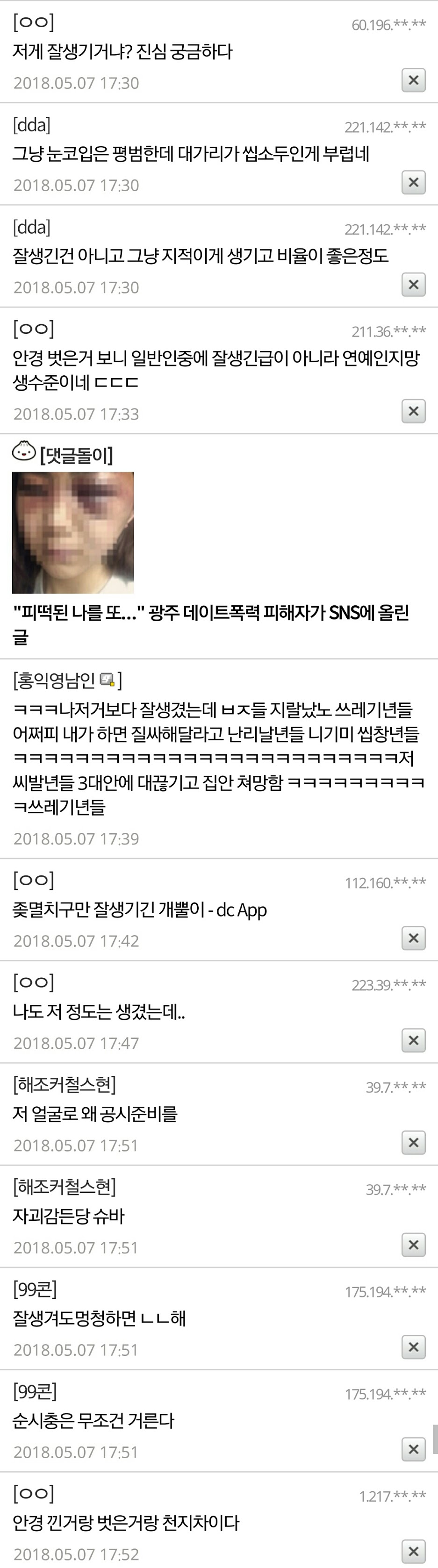This screenshot has width=438, height=1568.
Task: Delete 해조커철스현's comment '자괴감든당 슈바'
Action: (413, 1246)
